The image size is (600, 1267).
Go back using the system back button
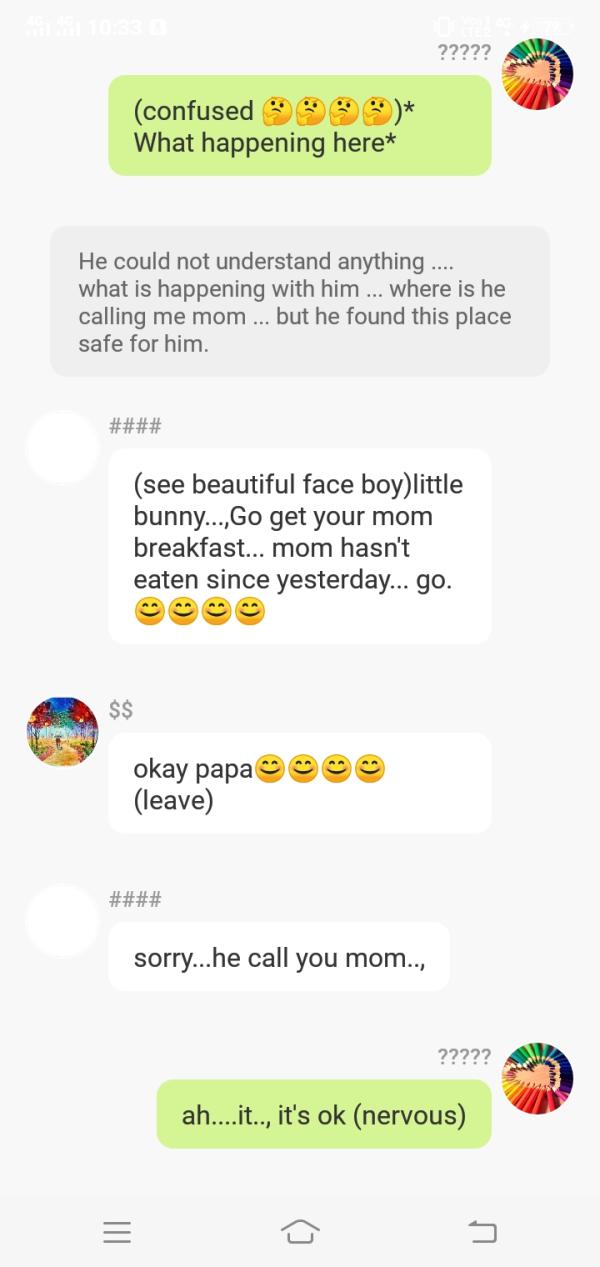tap(483, 1231)
